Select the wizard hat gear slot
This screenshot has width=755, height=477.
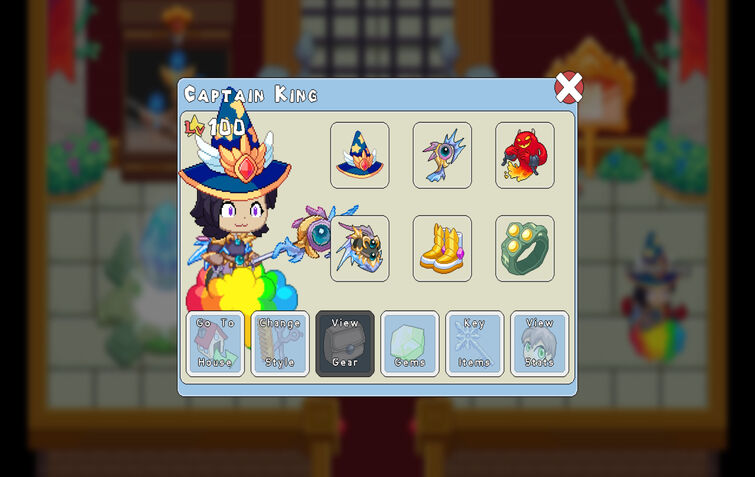360,155
